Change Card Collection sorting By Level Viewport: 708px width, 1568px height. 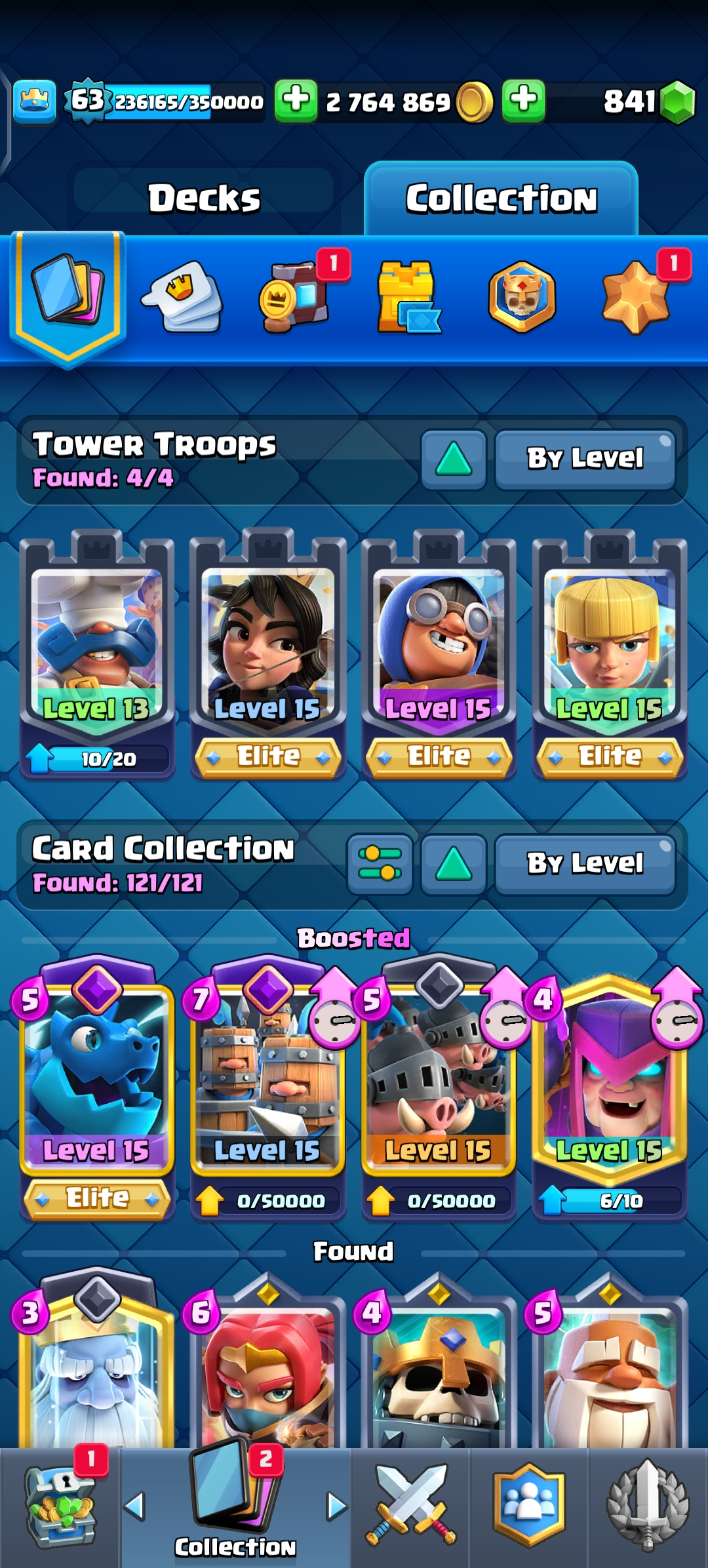(585, 863)
